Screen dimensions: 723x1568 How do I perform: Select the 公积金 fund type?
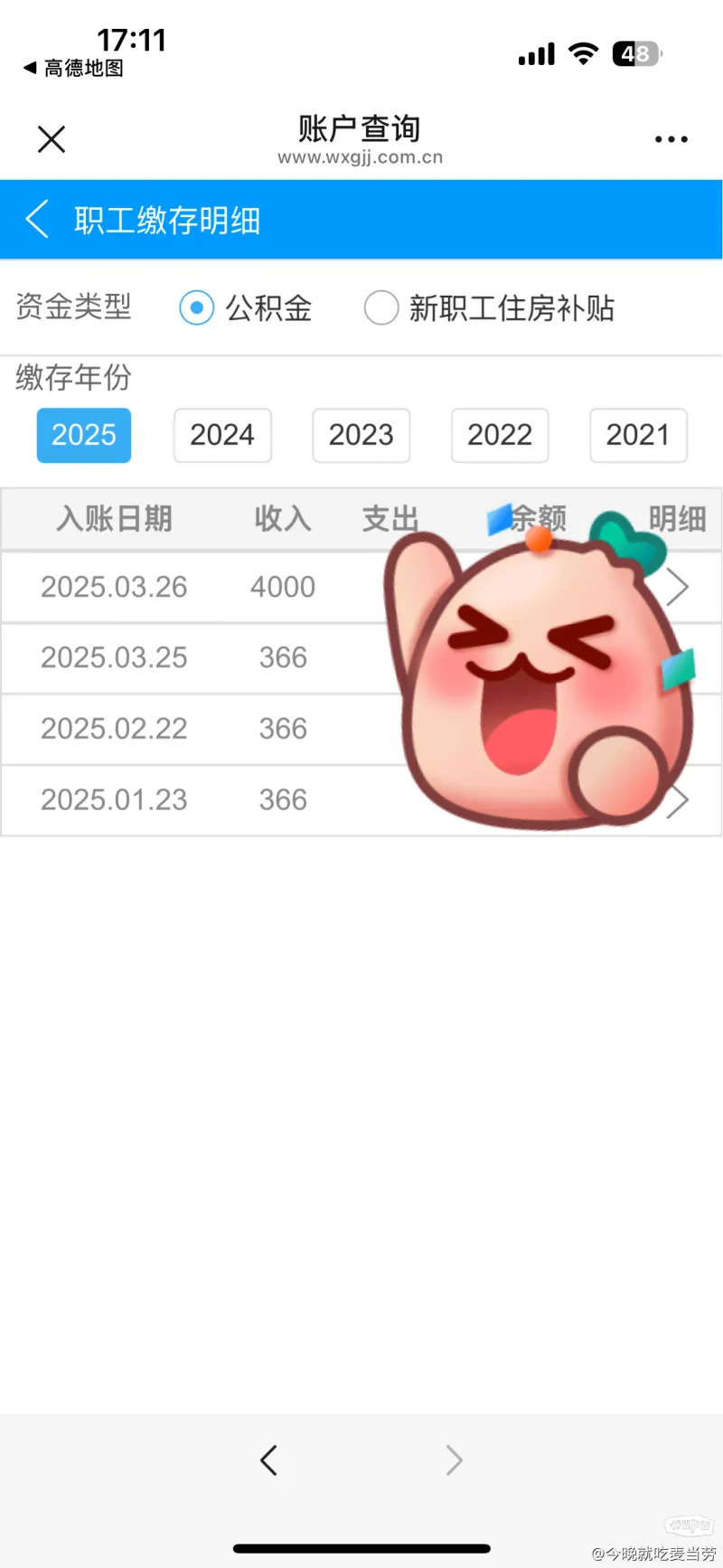click(197, 308)
